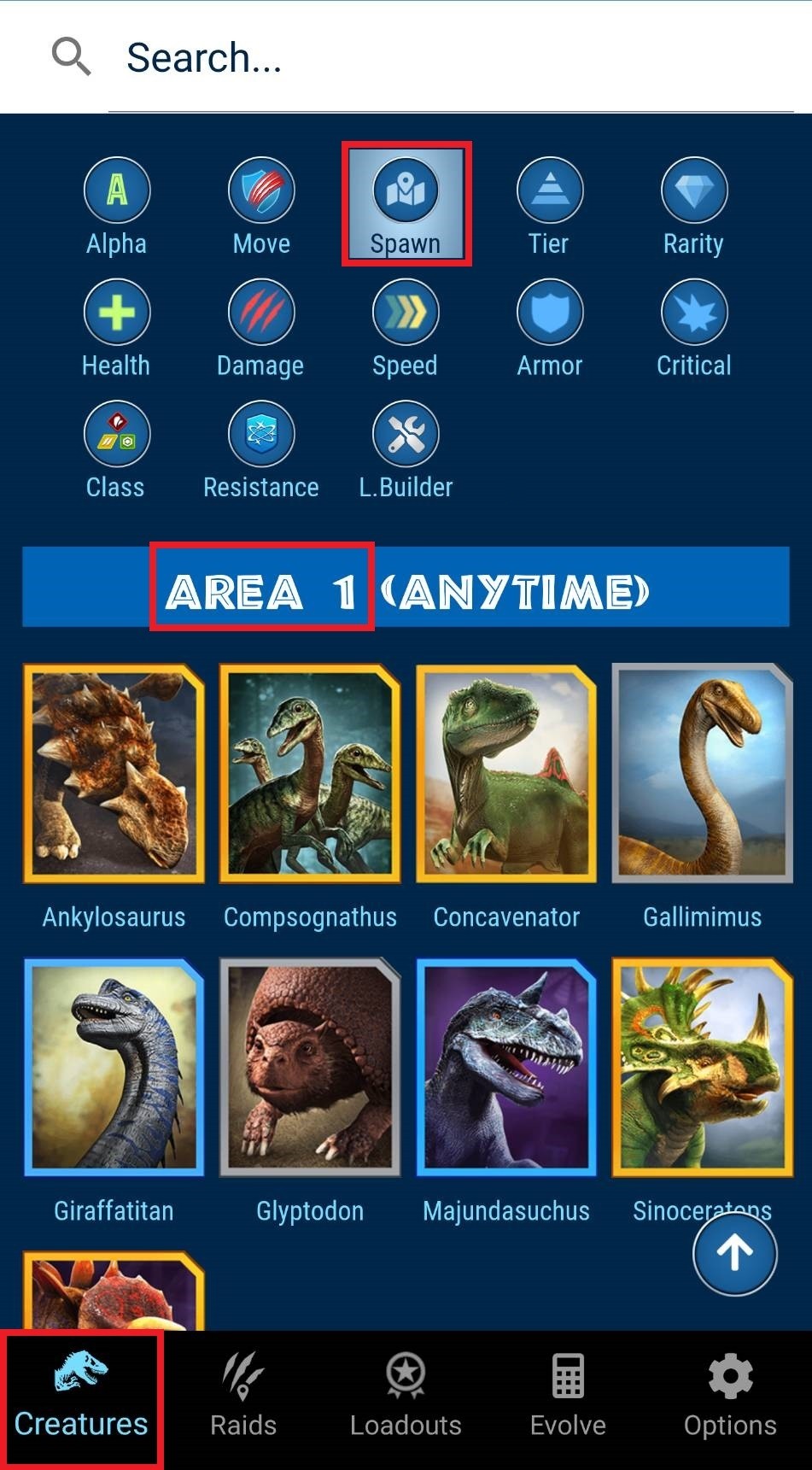
Task: Sort creatures by Health
Action: (116, 327)
